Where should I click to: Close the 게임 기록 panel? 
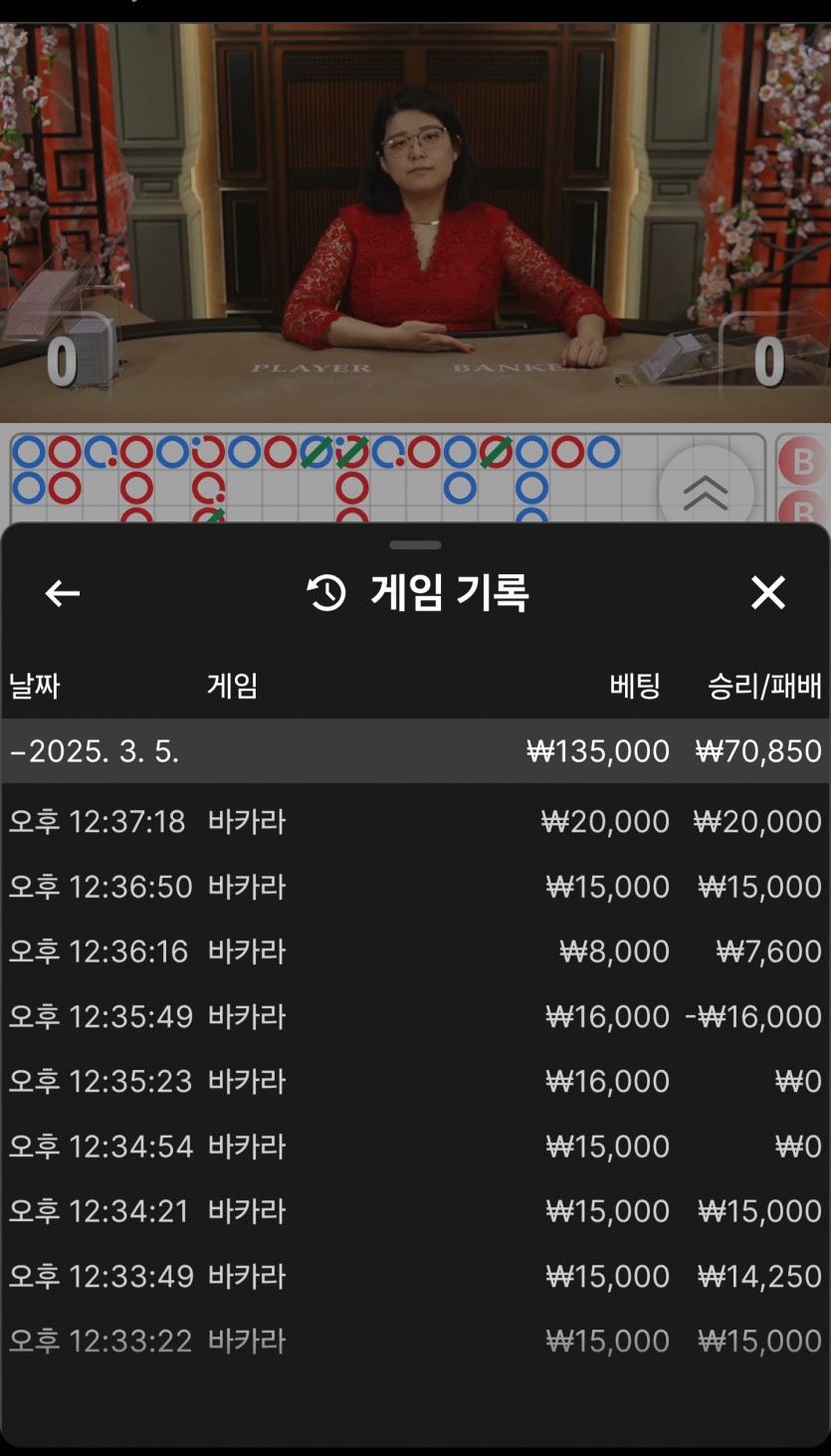point(767,593)
